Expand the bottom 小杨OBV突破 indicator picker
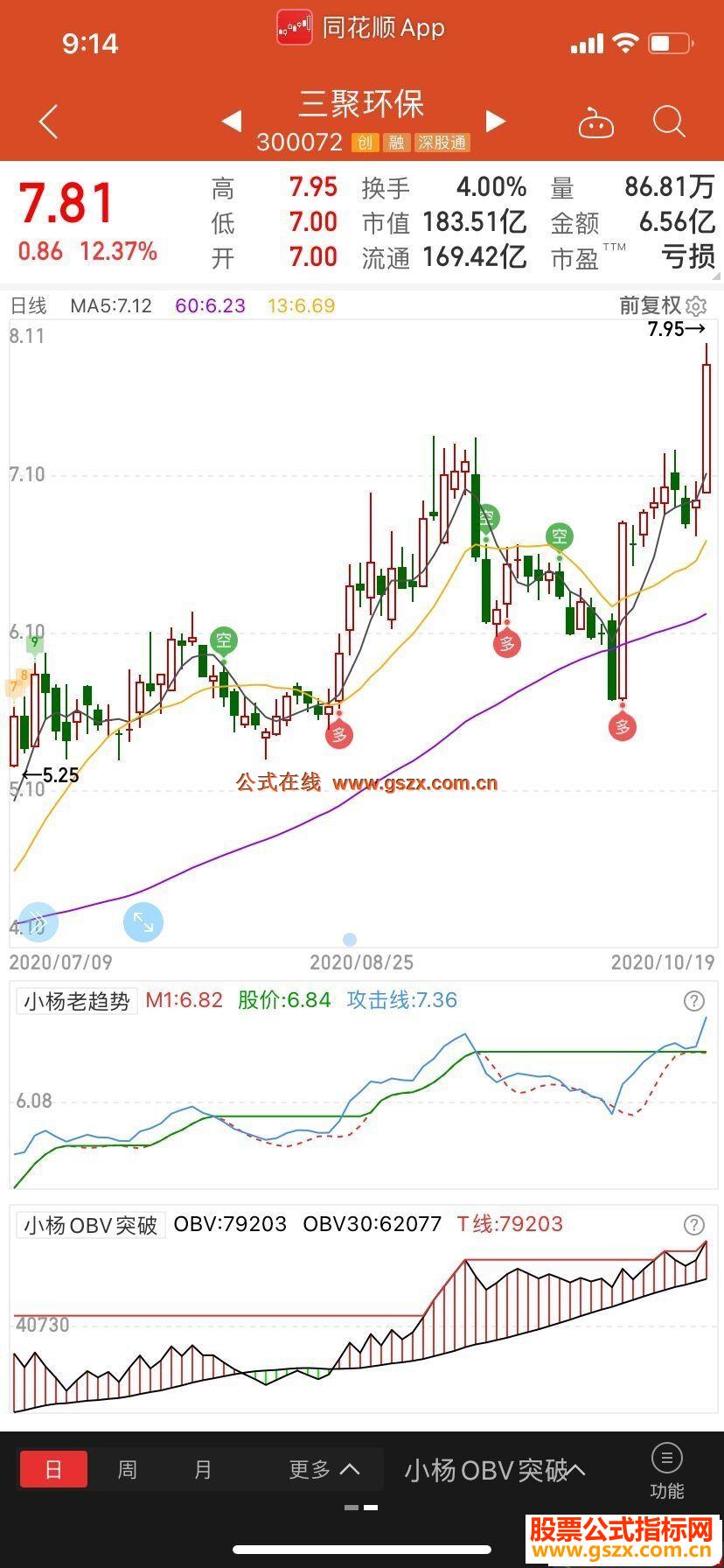724x1568 pixels. [494, 1471]
